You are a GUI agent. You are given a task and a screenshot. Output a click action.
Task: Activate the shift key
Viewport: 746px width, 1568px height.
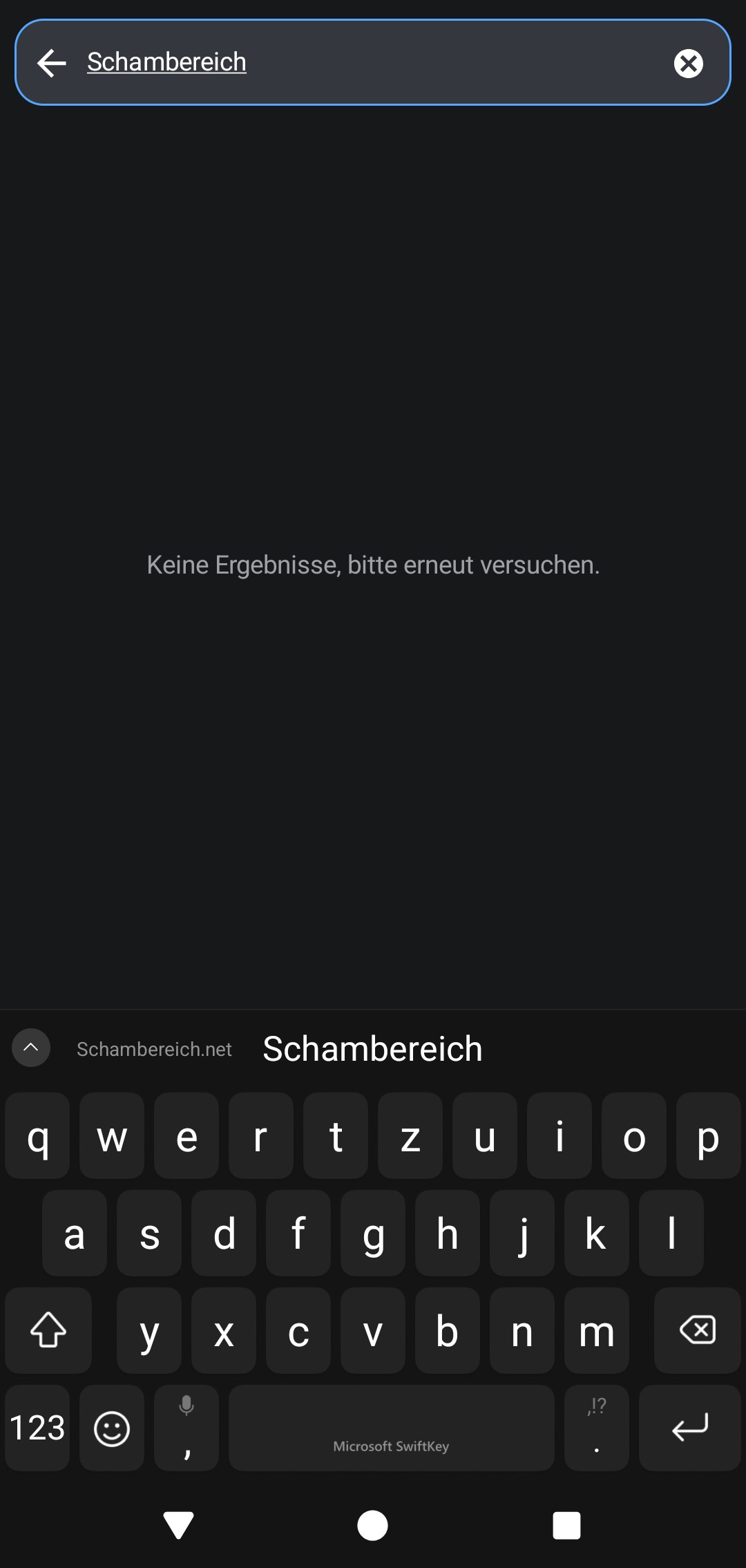(48, 1330)
